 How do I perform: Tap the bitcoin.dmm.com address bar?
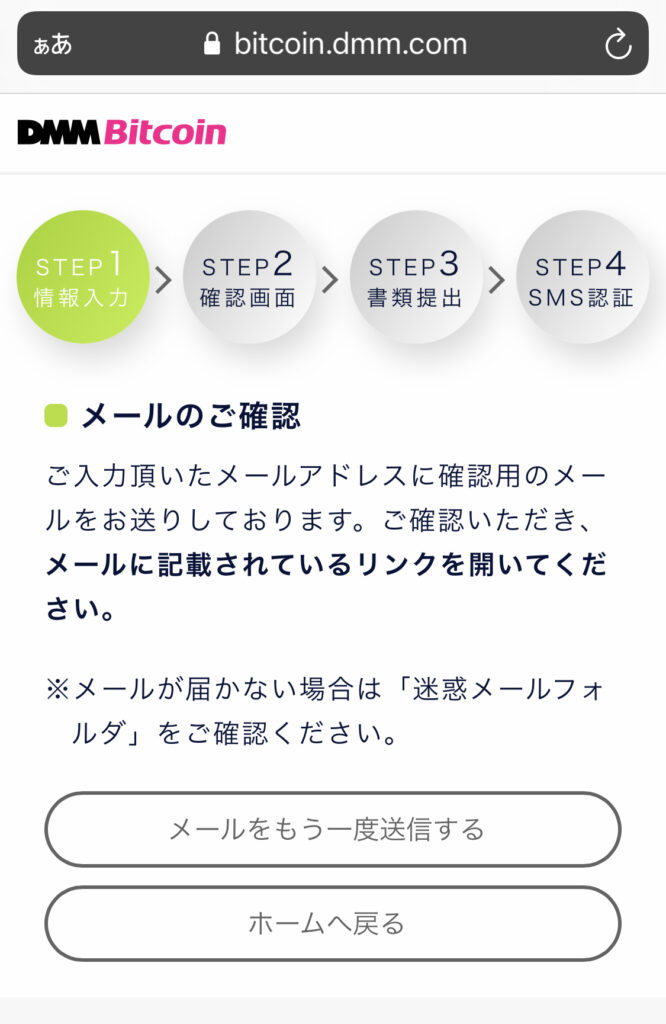click(x=335, y=44)
